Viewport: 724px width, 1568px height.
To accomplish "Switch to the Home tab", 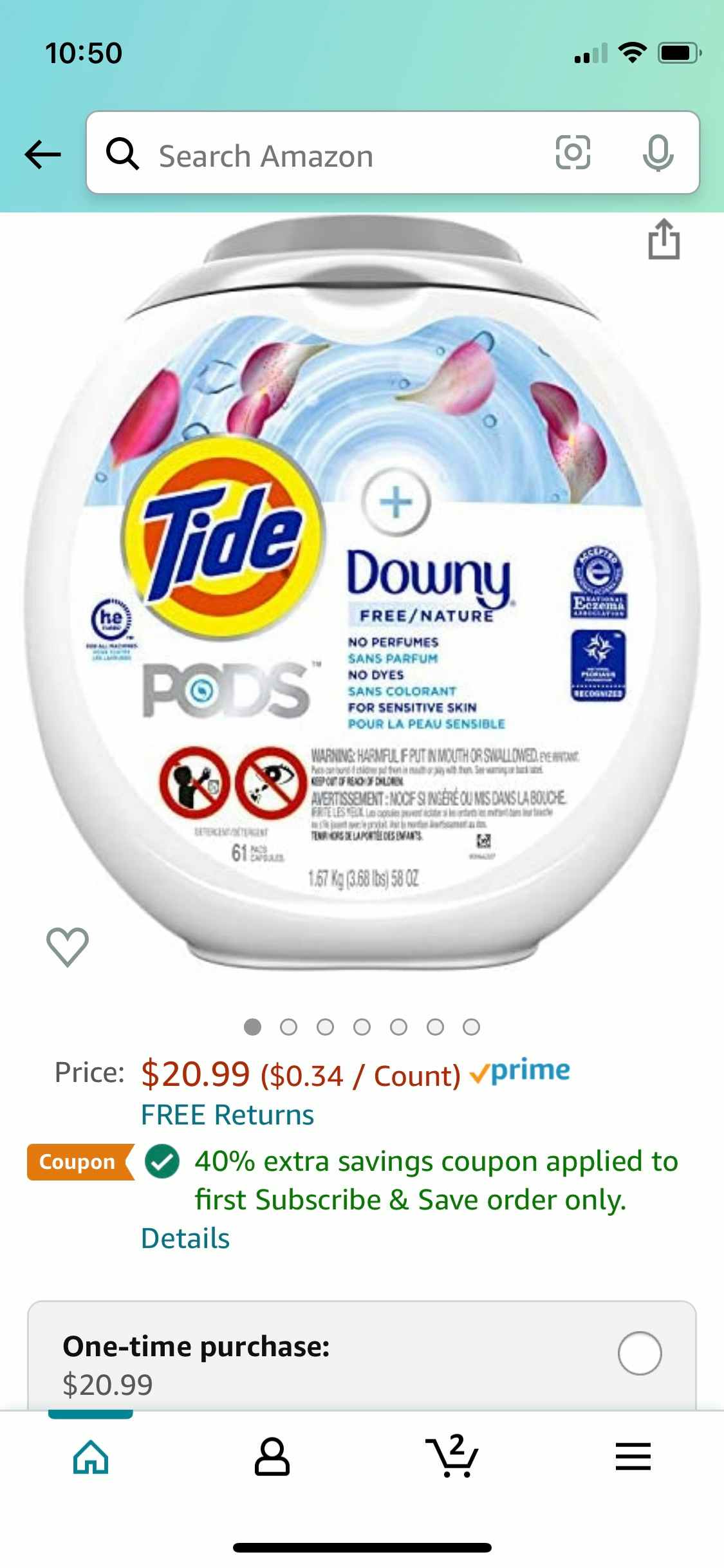I will point(91,1457).
